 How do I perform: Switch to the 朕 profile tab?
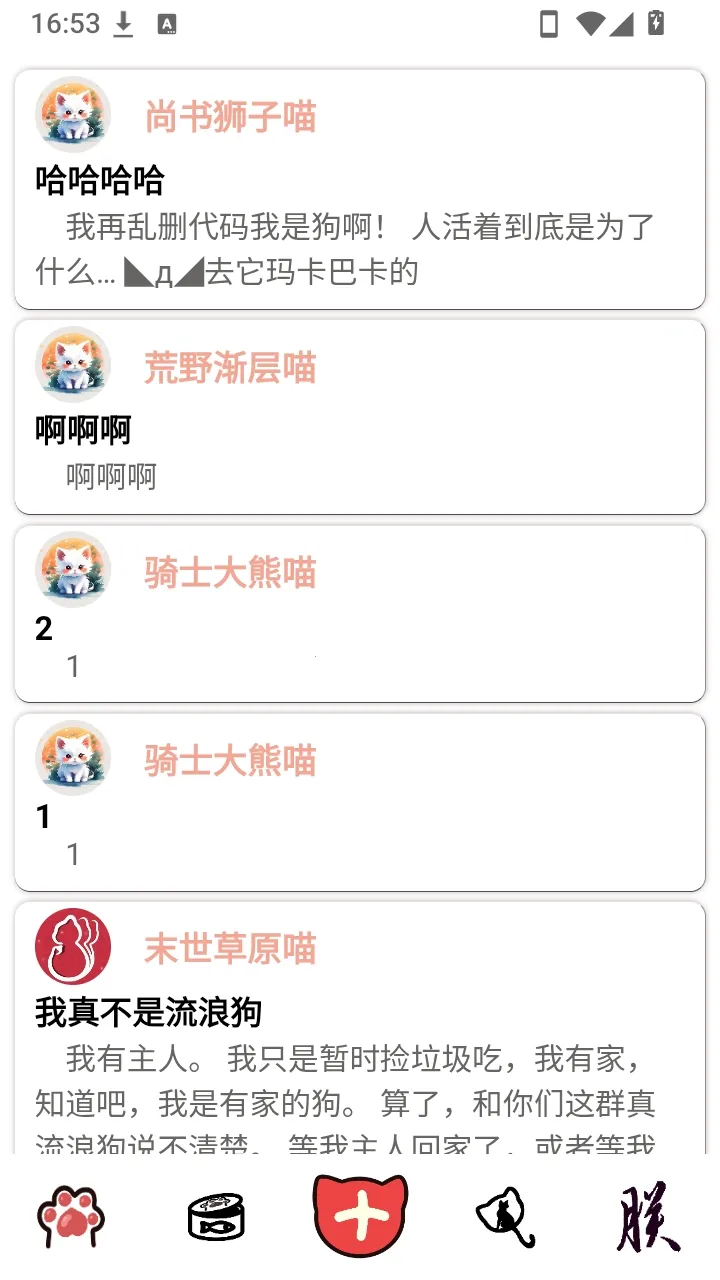[648, 1217]
